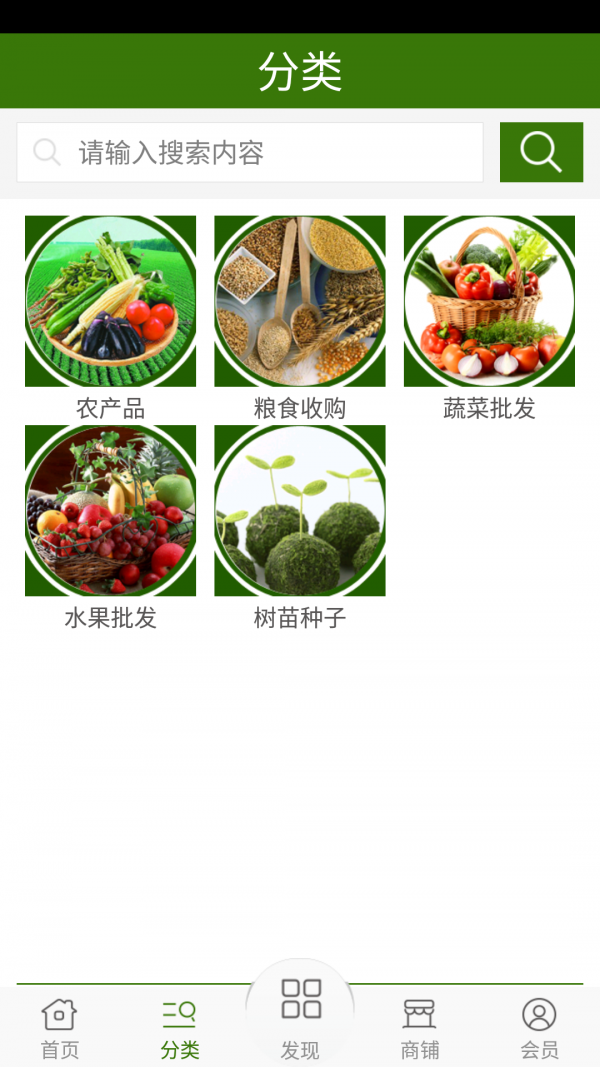Open the 会员 tab

coord(539,1028)
